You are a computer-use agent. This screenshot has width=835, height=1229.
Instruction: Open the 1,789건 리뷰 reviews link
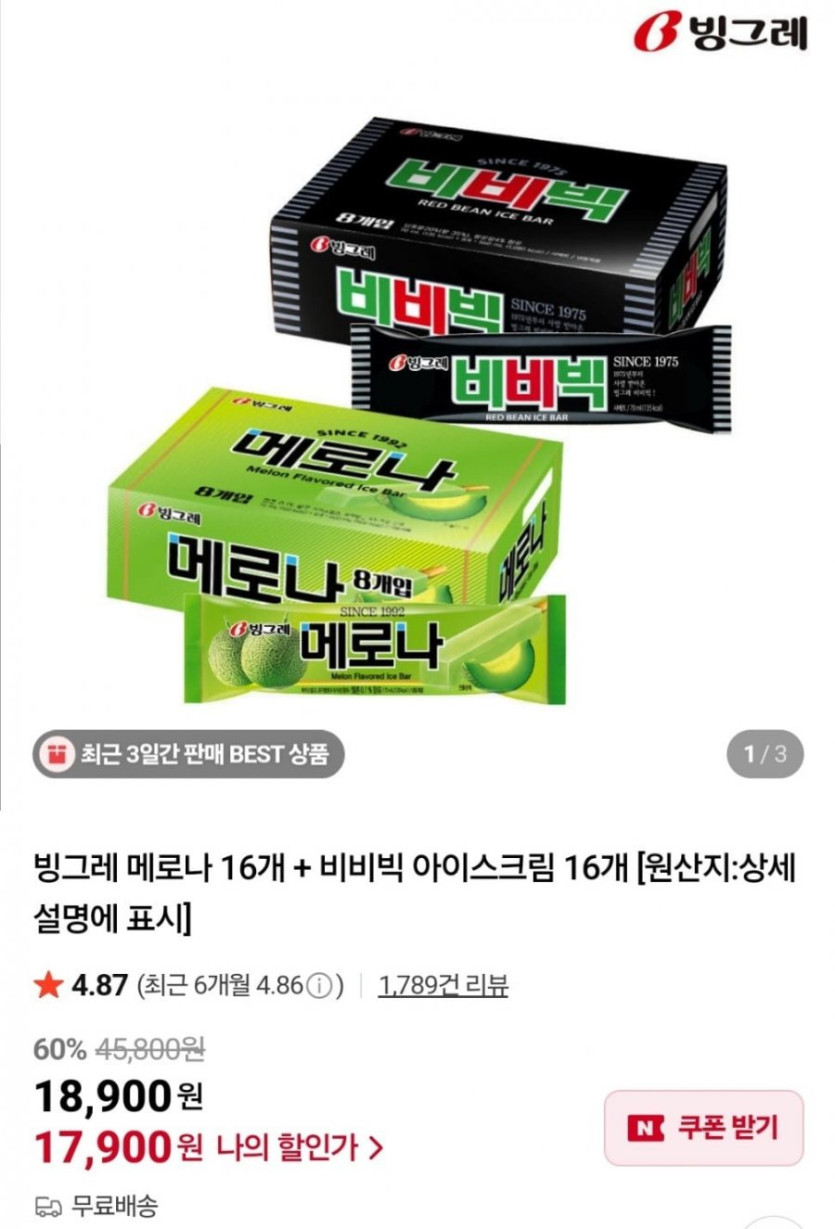pyautogui.click(x=443, y=986)
